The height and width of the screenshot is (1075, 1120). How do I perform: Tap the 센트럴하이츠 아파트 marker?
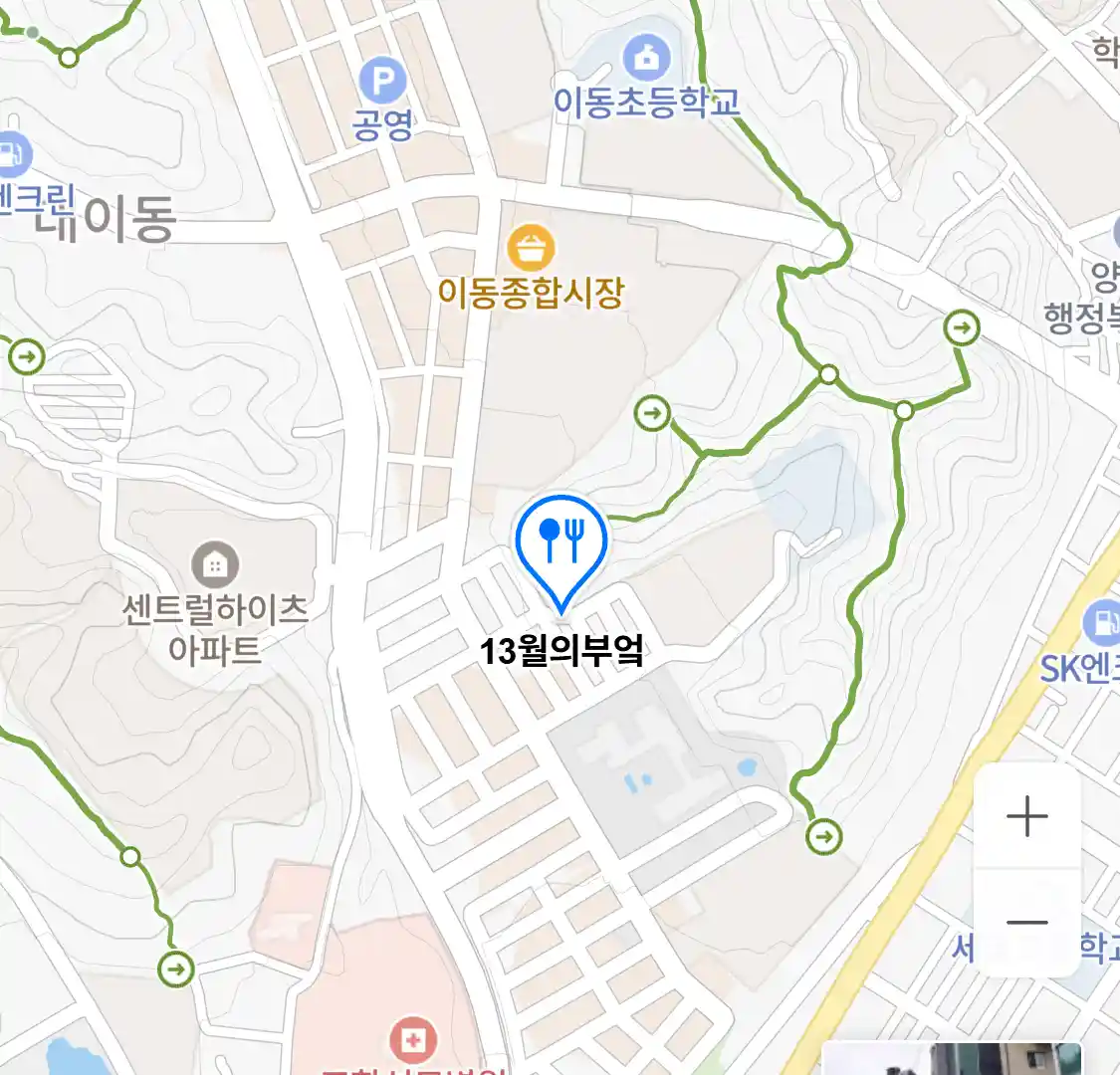214,565
